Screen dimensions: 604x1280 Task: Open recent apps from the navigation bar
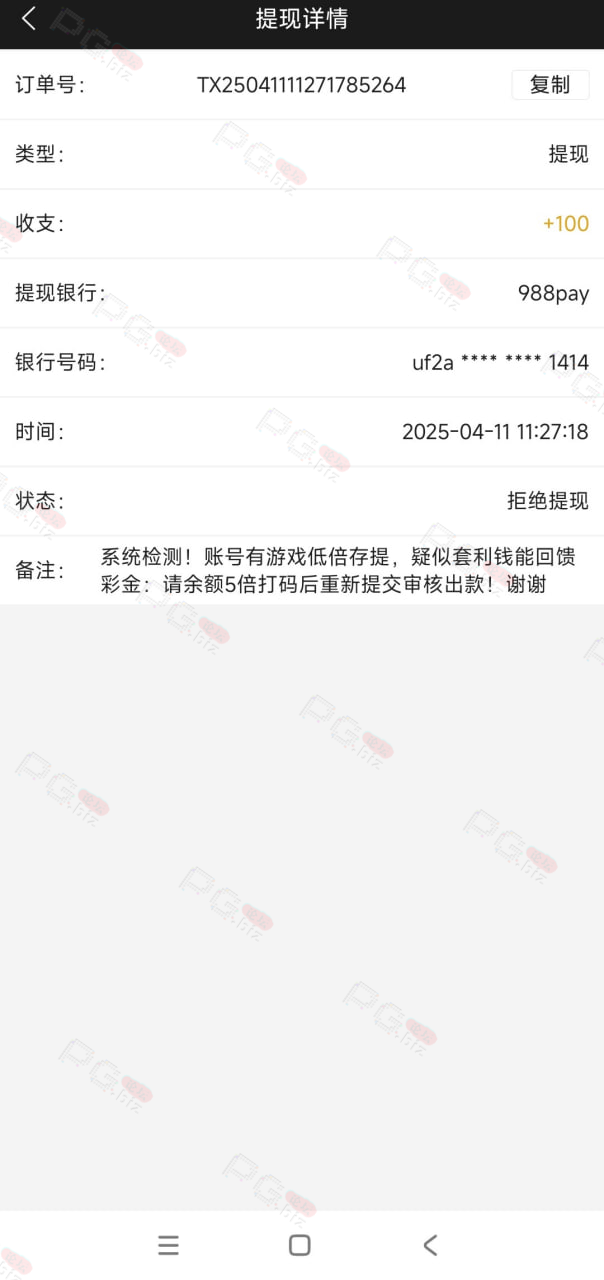point(168,1245)
